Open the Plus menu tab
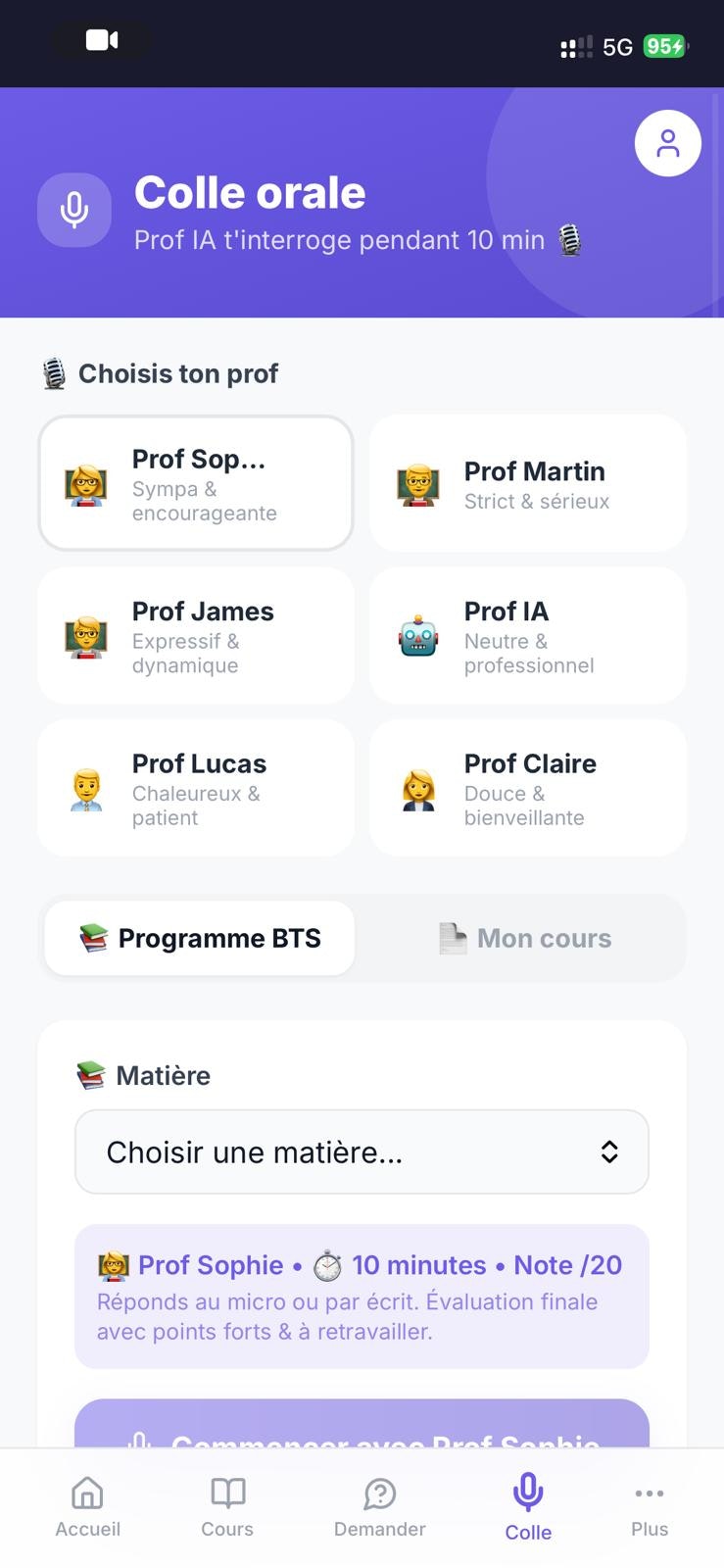 [x=649, y=1506]
